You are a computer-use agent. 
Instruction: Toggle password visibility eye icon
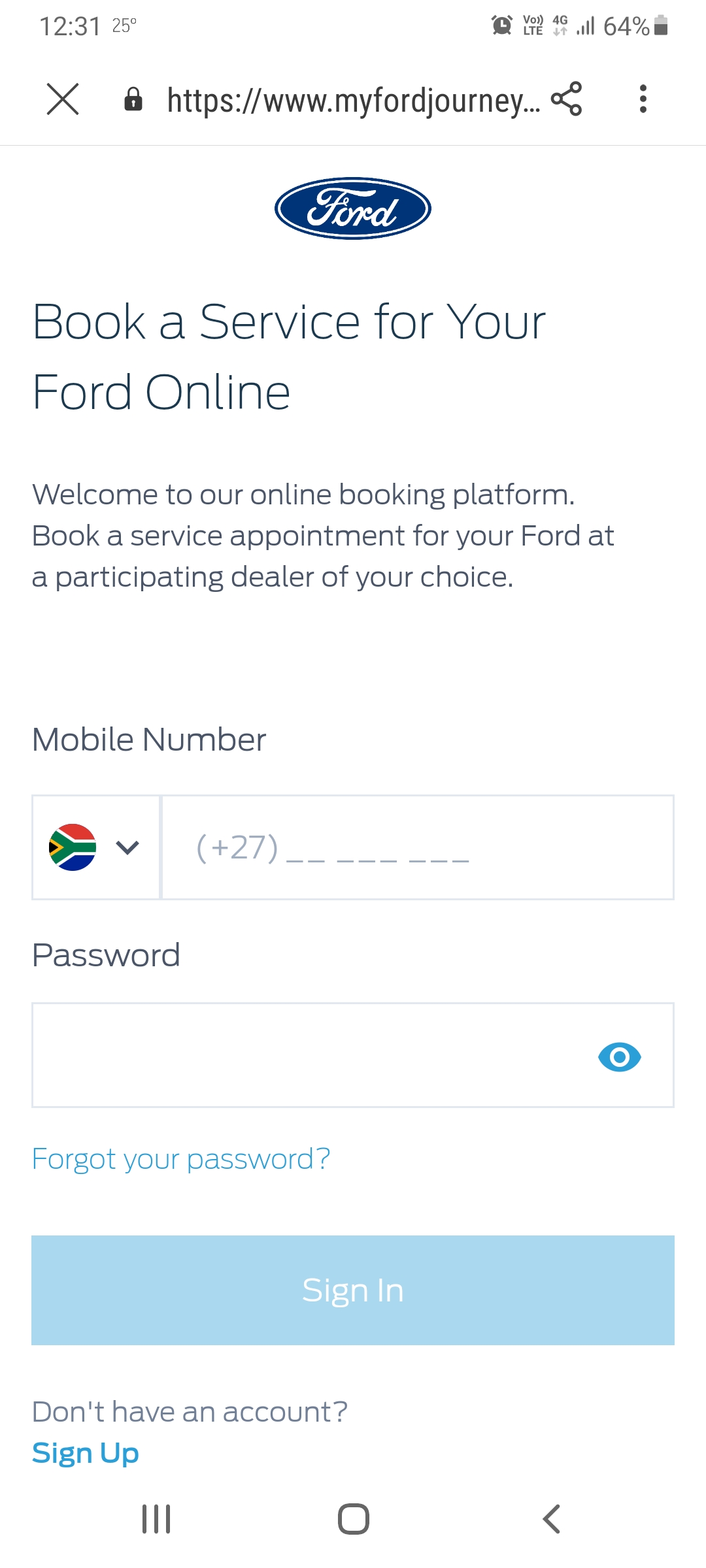619,1056
